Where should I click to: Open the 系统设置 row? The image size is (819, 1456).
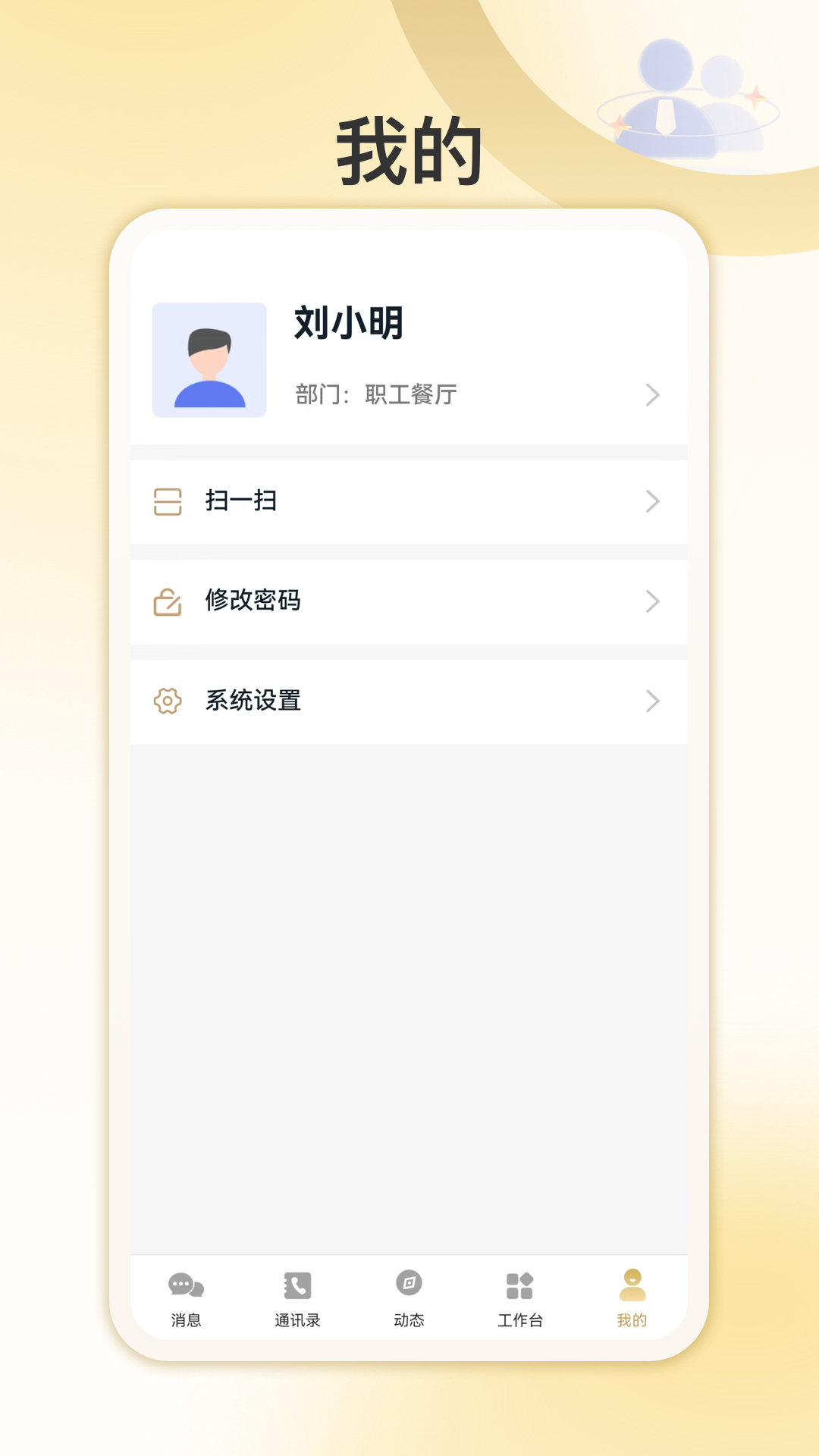point(409,701)
